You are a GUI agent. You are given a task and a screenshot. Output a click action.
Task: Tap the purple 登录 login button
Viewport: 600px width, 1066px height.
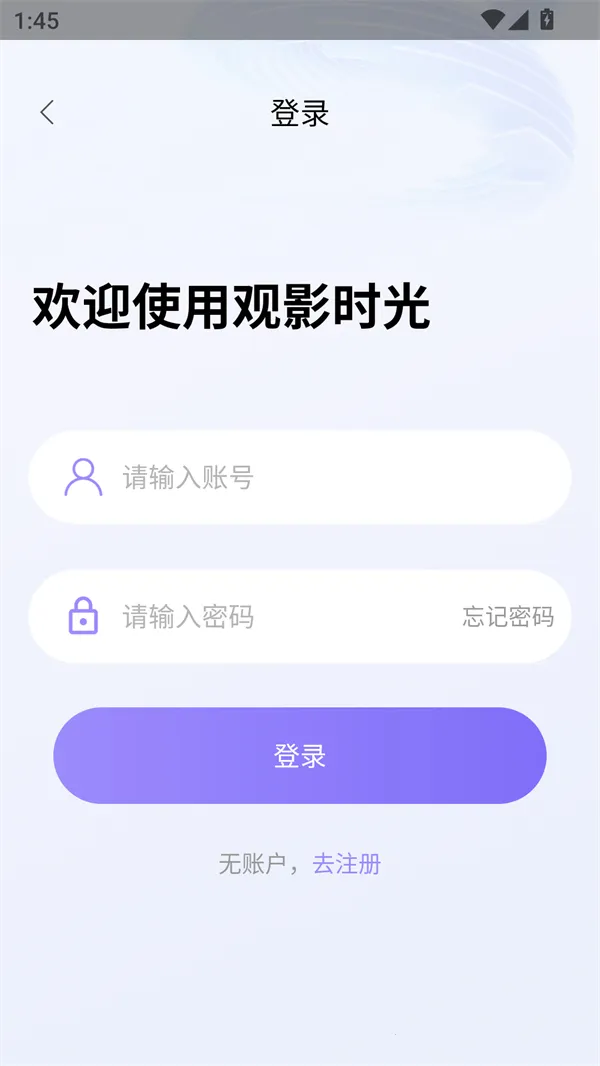tap(300, 756)
